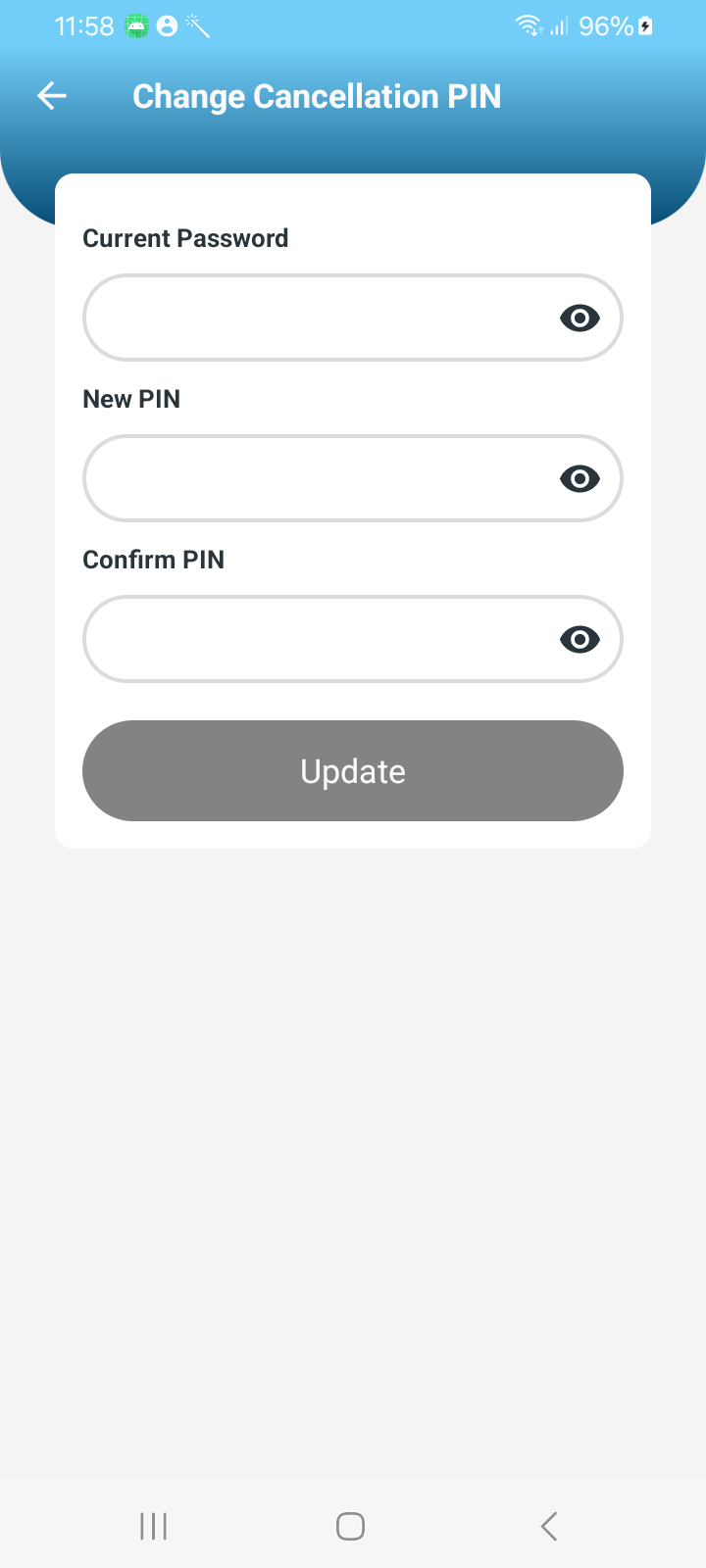Tap the New PIN input field

coord(314,478)
